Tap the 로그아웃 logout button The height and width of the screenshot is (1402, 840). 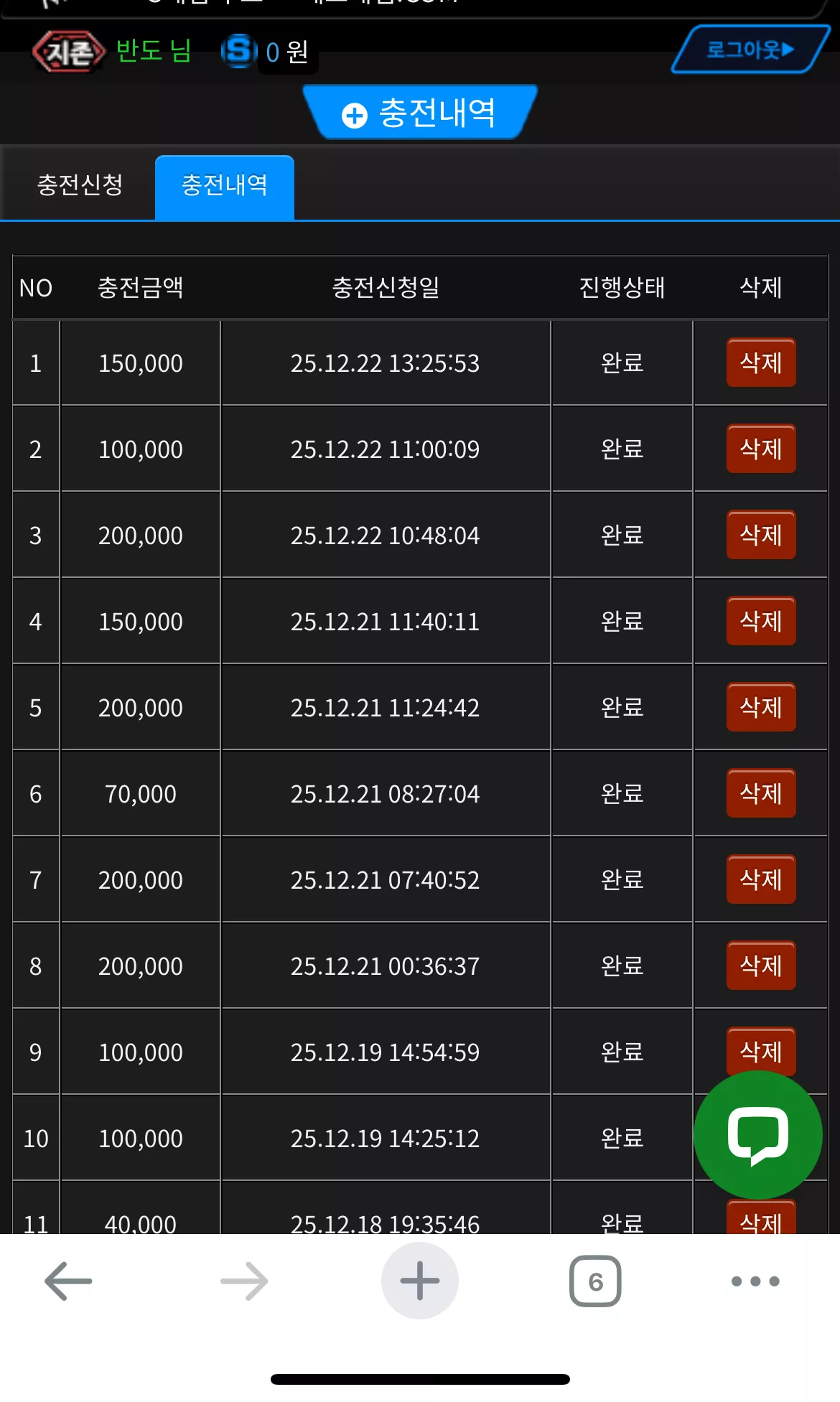(x=751, y=50)
